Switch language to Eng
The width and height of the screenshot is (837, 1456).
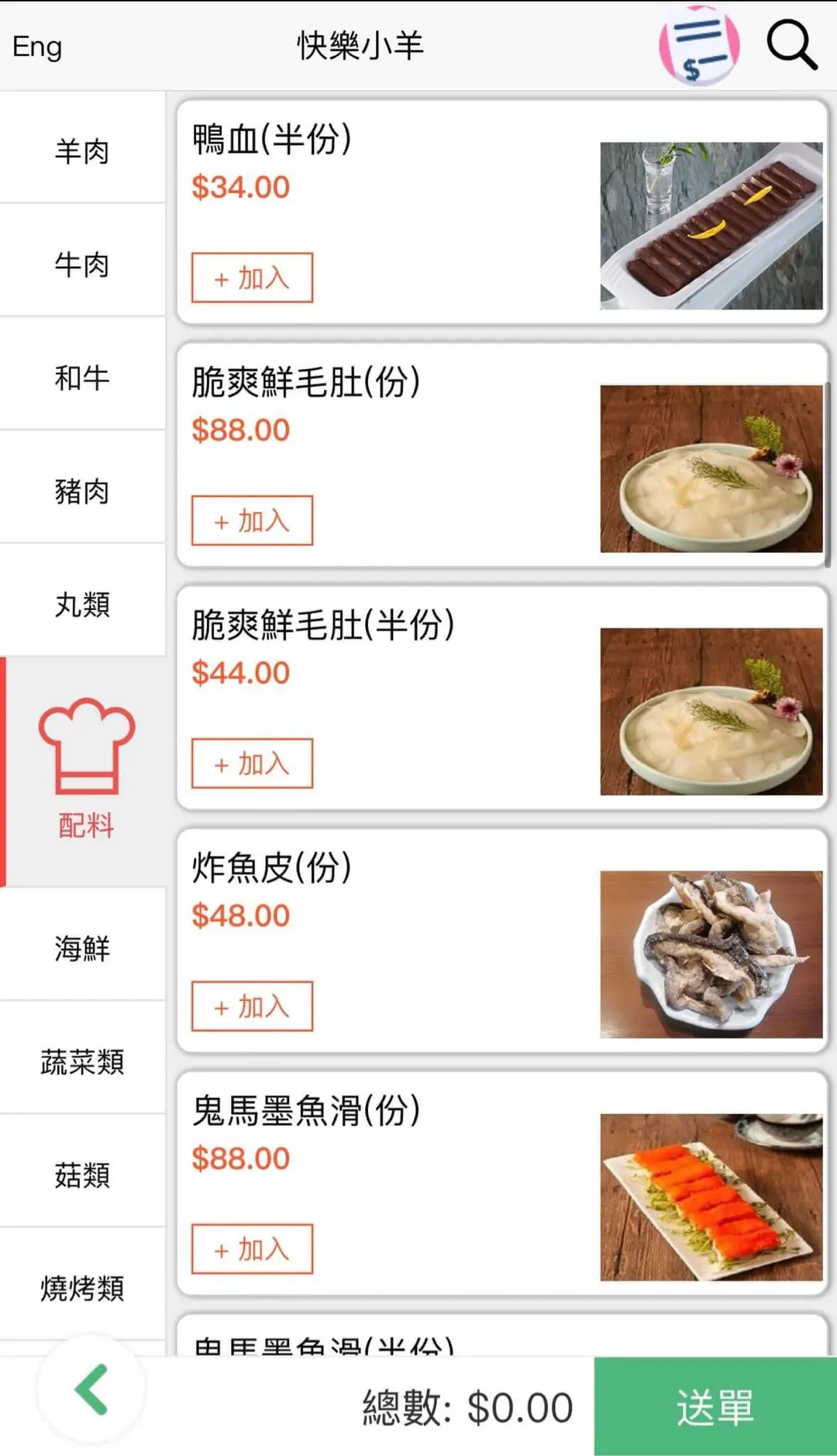(x=37, y=47)
